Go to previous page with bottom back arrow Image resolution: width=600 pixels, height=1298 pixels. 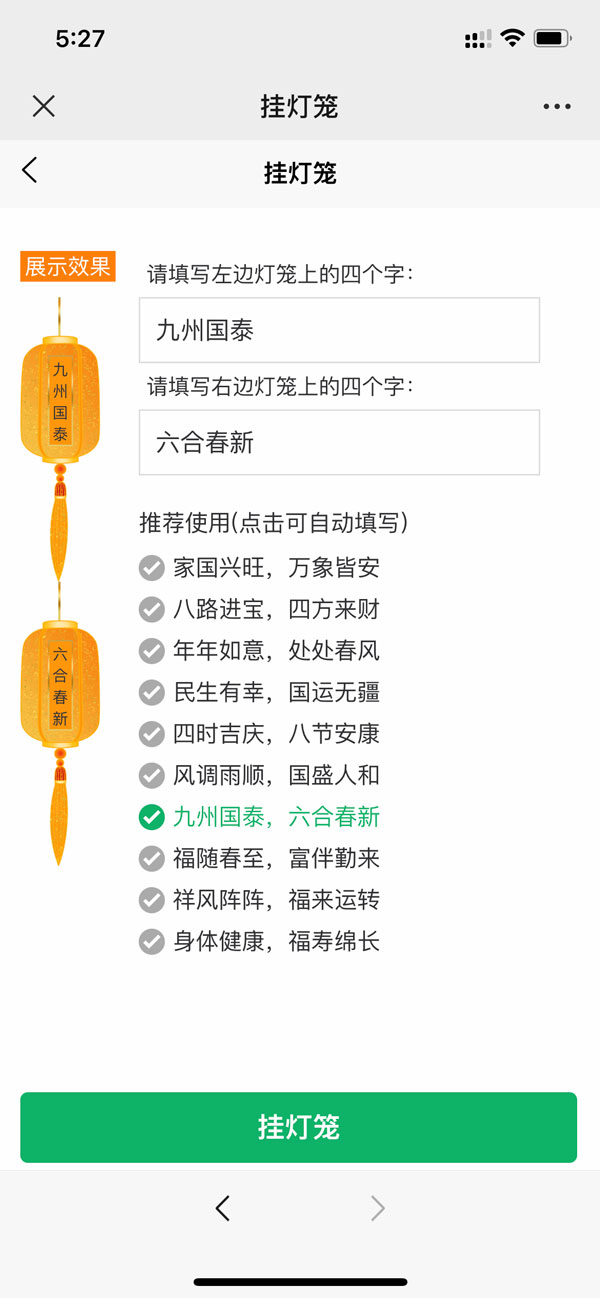[223, 1209]
